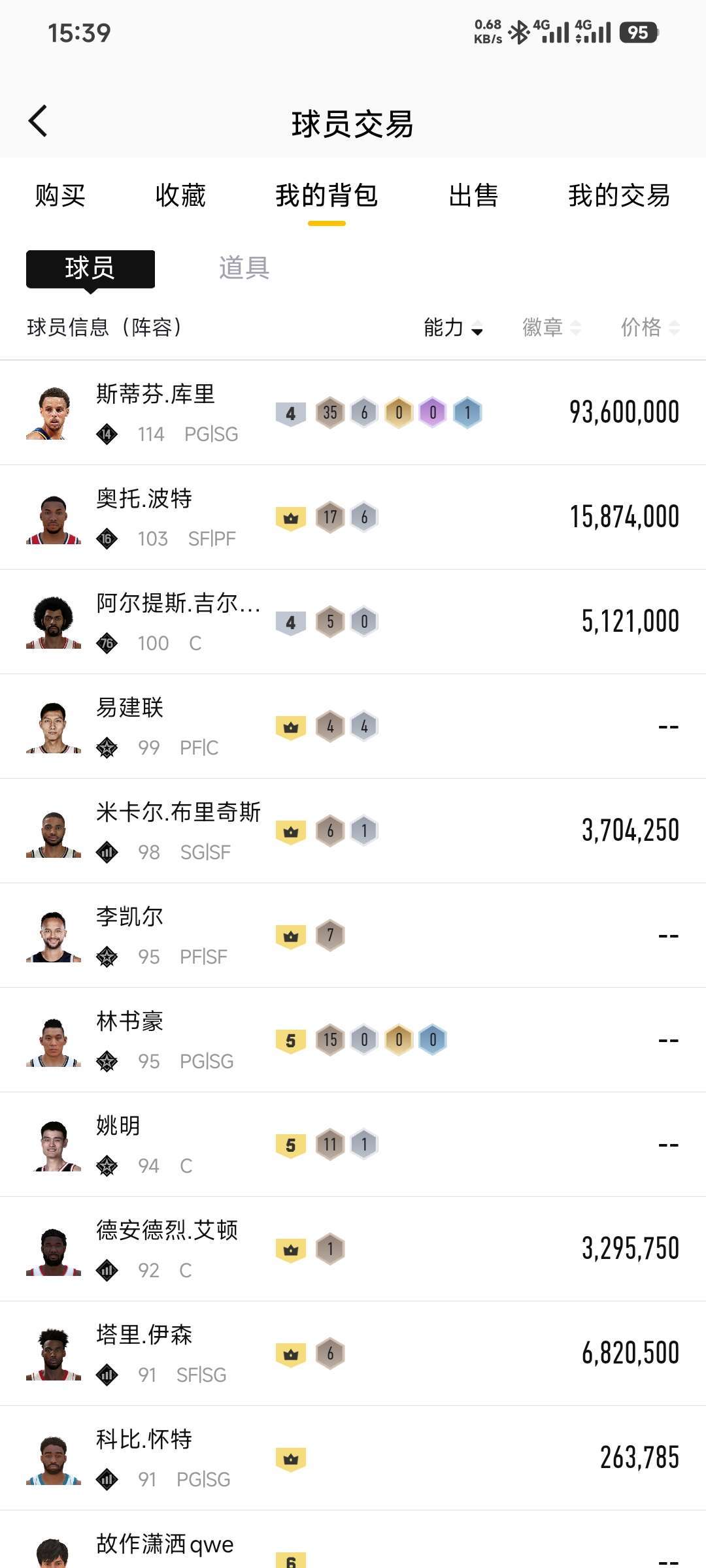Image resolution: width=706 pixels, height=1568 pixels.
Task: Sort list by 价格
Action: [x=650, y=327]
